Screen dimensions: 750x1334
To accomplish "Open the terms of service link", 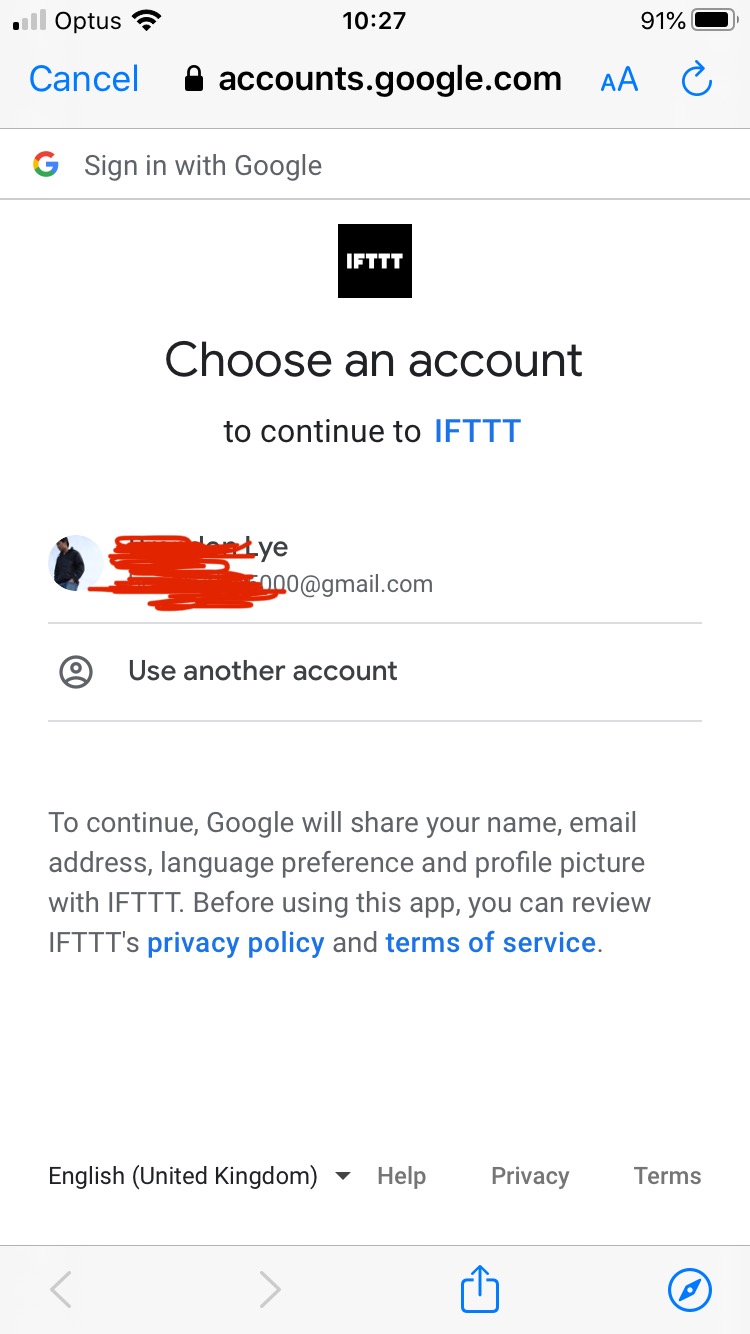I will [490, 943].
